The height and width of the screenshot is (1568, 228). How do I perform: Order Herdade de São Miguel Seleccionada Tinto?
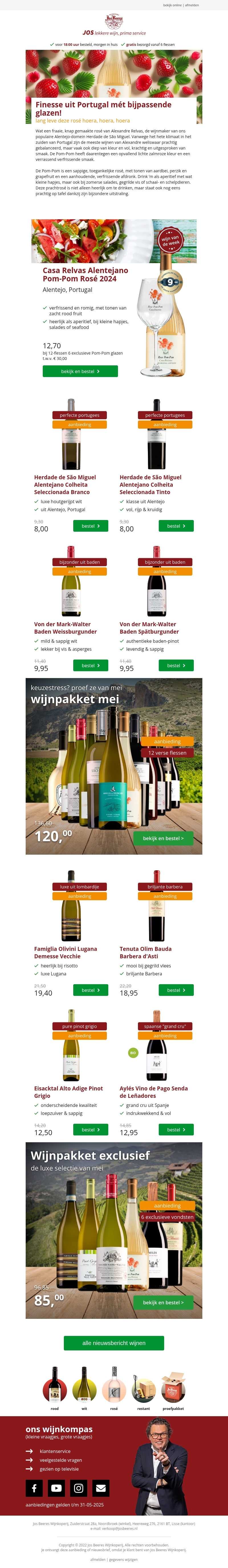(x=176, y=526)
